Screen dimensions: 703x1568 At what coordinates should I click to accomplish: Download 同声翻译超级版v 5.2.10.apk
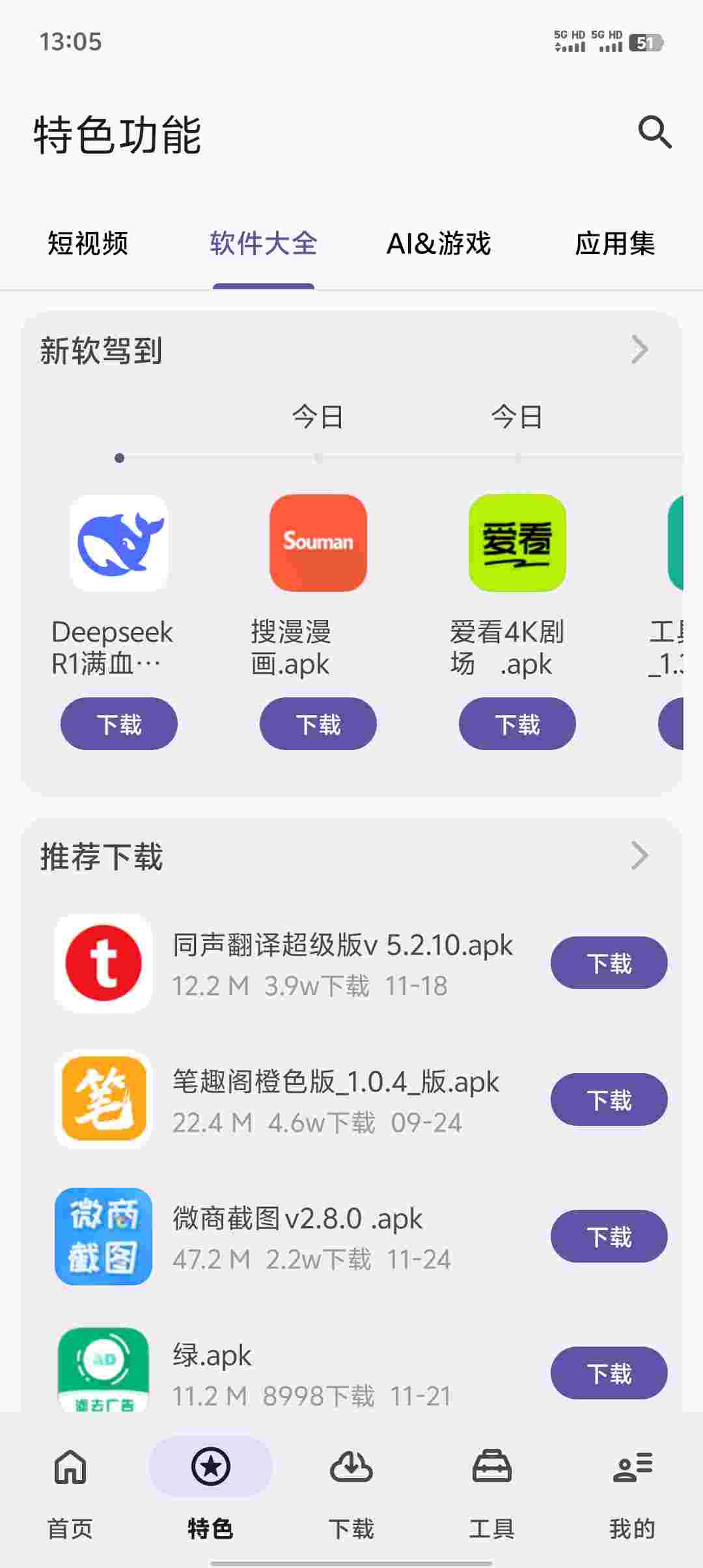tap(609, 963)
